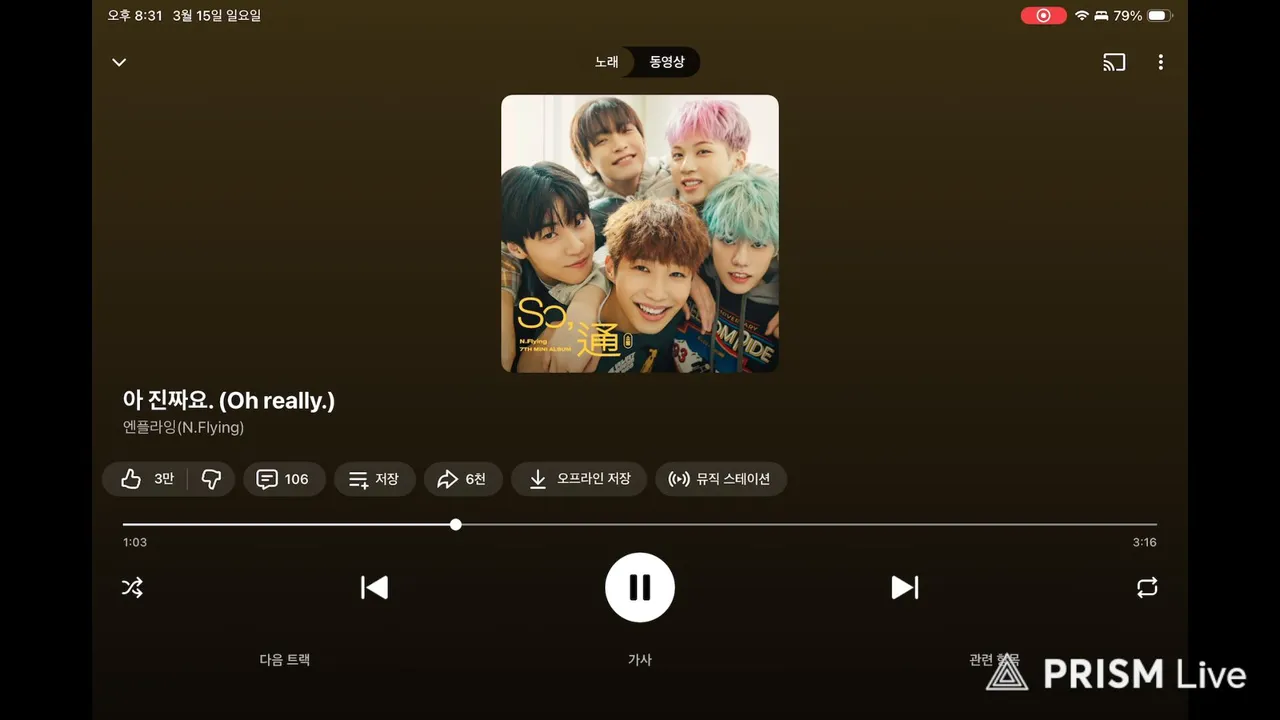Start 뮤직 스테이션 radio
The image size is (1280, 720).
pyautogui.click(x=720, y=479)
